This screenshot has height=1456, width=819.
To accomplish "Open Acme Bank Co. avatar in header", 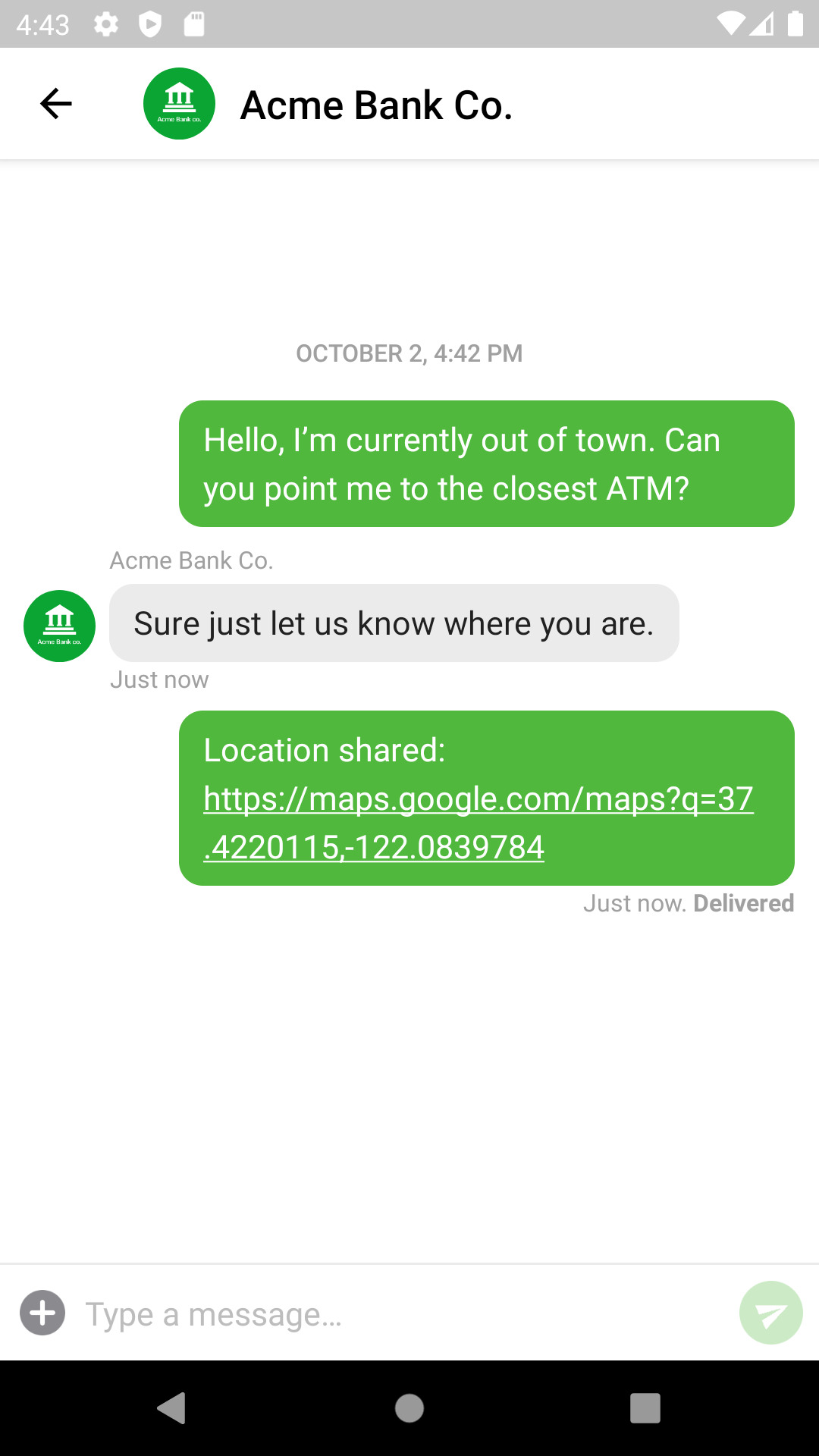I will (179, 104).
